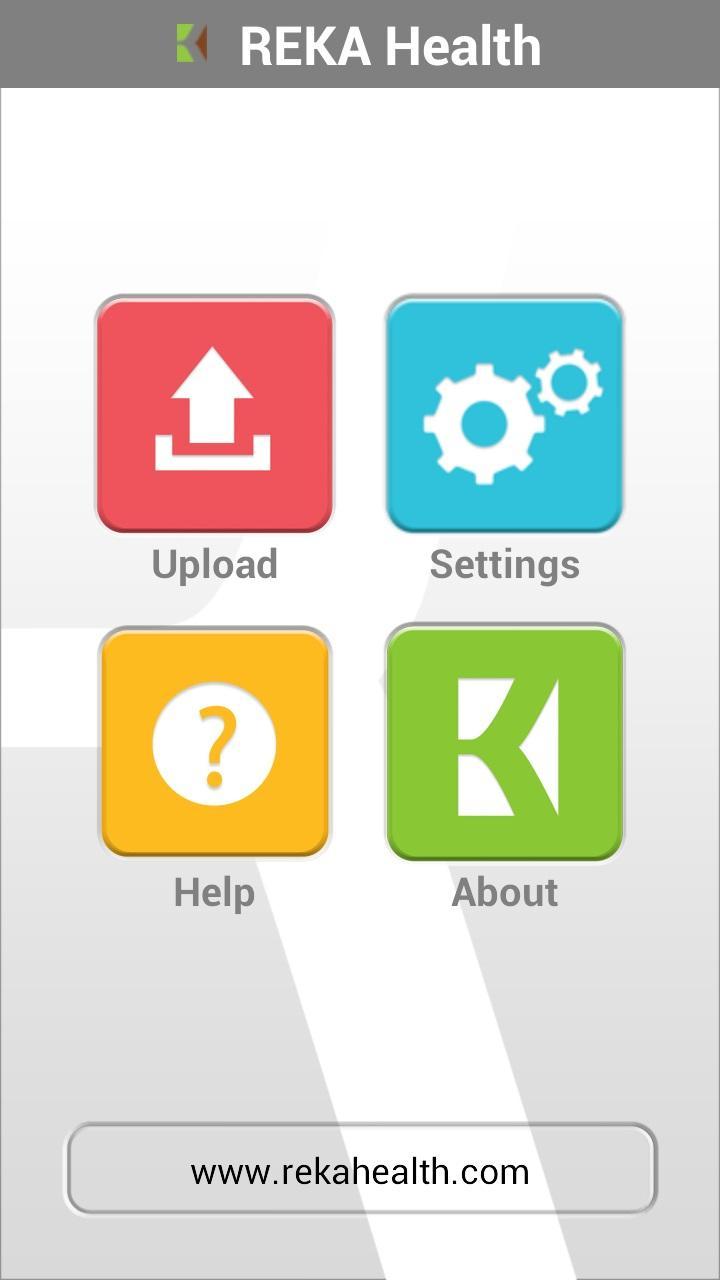
Task: Visit www.rekahealth.com website button
Action: 360,1170
